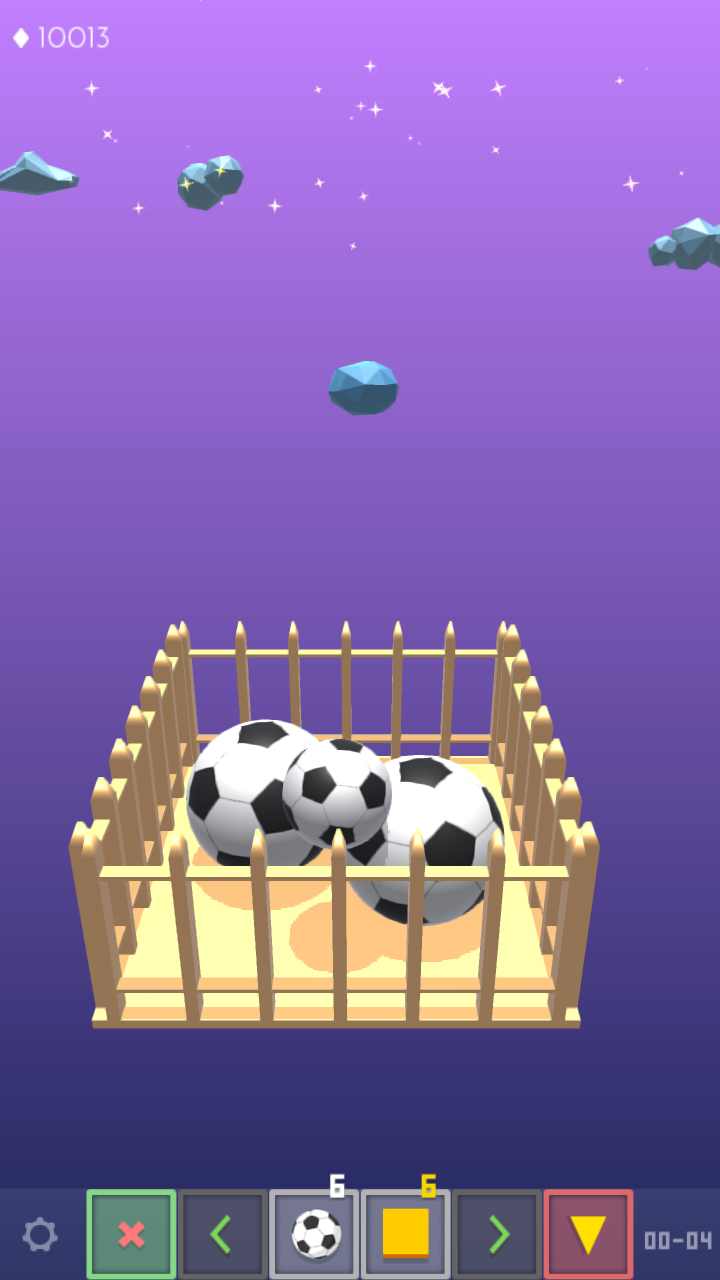Select the soccer ball item
This screenshot has width=720, height=1280.
[314, 1234]
